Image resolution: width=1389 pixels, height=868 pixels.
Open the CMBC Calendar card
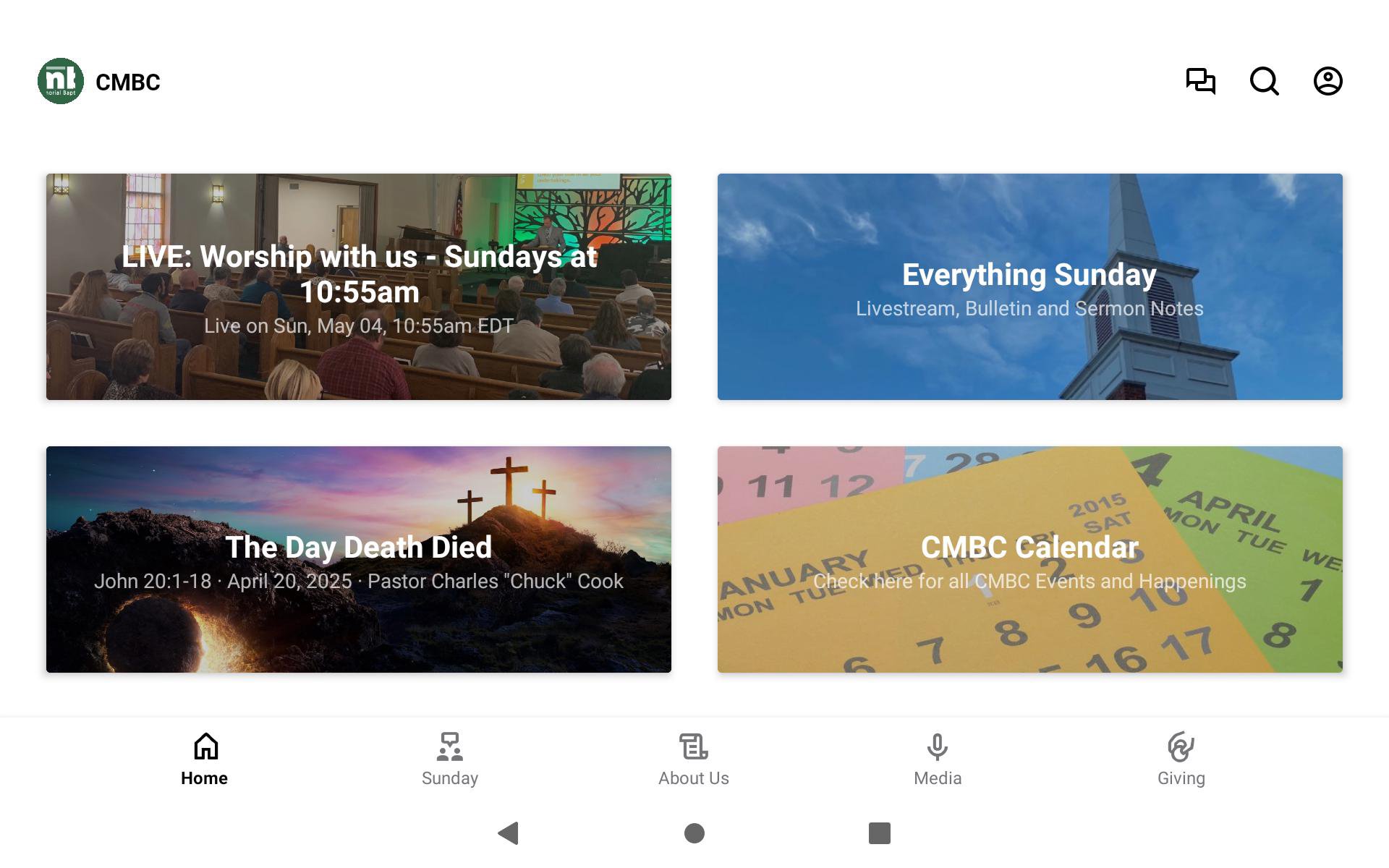point(1029,559)
